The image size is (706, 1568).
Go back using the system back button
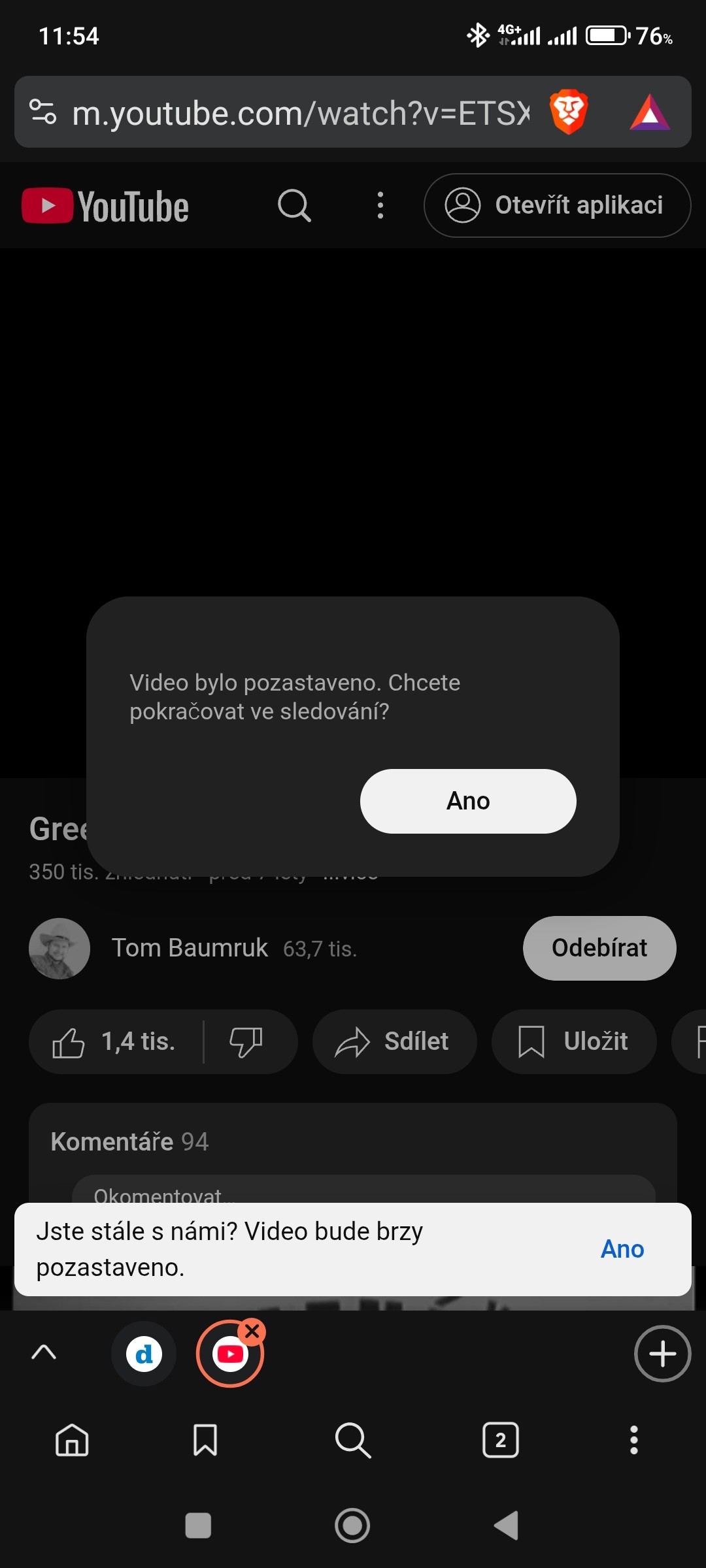coord(507,1526)
